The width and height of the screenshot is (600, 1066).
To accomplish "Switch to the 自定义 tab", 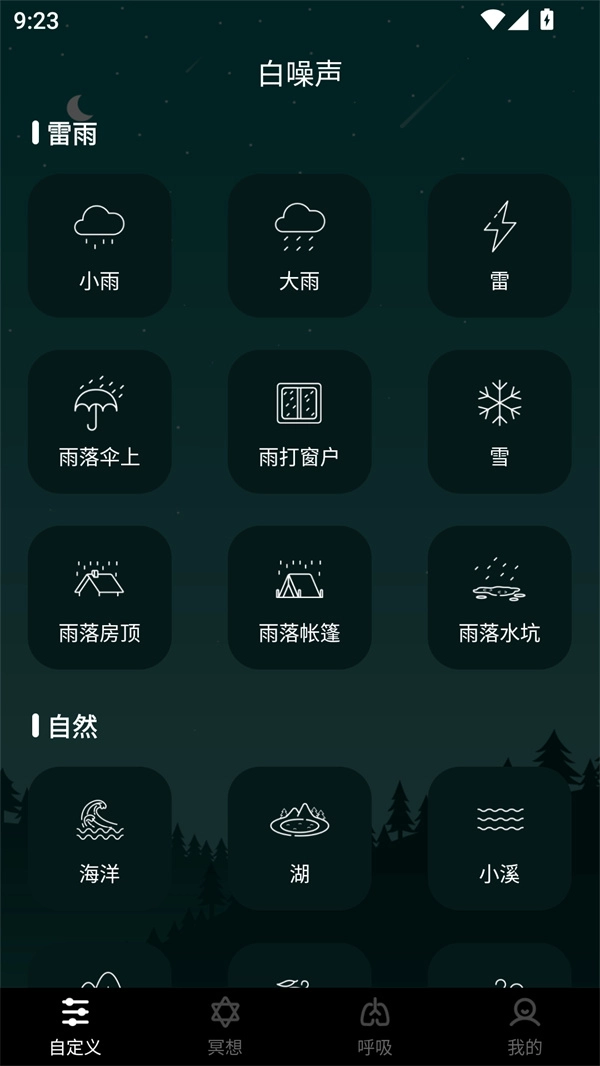I will click(x=75, y=1027).
